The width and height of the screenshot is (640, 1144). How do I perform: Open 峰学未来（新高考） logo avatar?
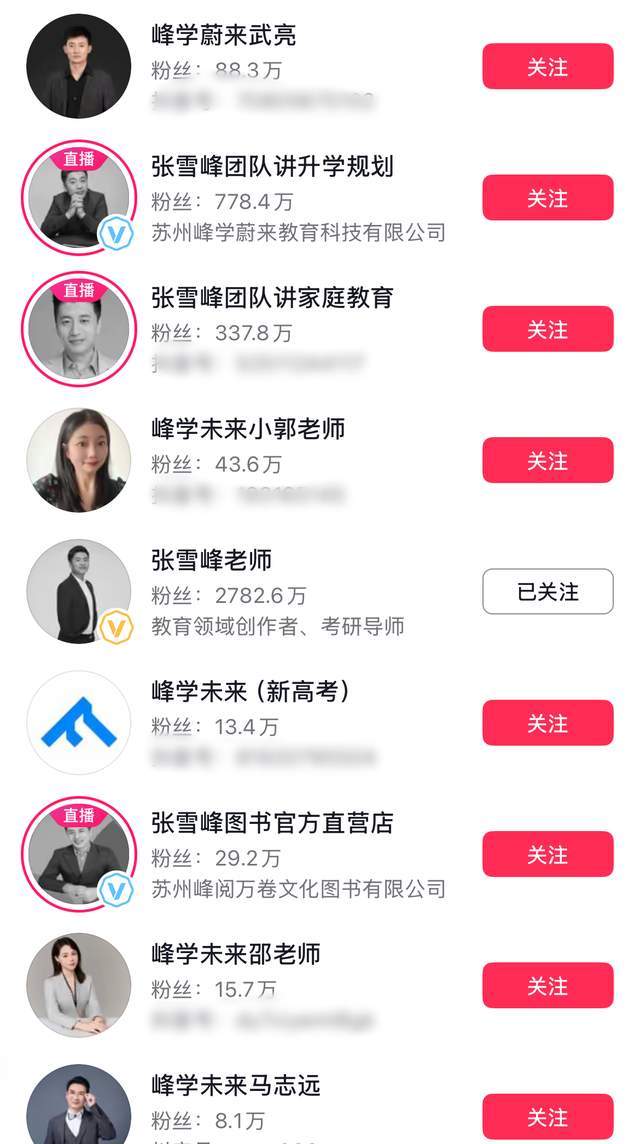click(79, 723)
